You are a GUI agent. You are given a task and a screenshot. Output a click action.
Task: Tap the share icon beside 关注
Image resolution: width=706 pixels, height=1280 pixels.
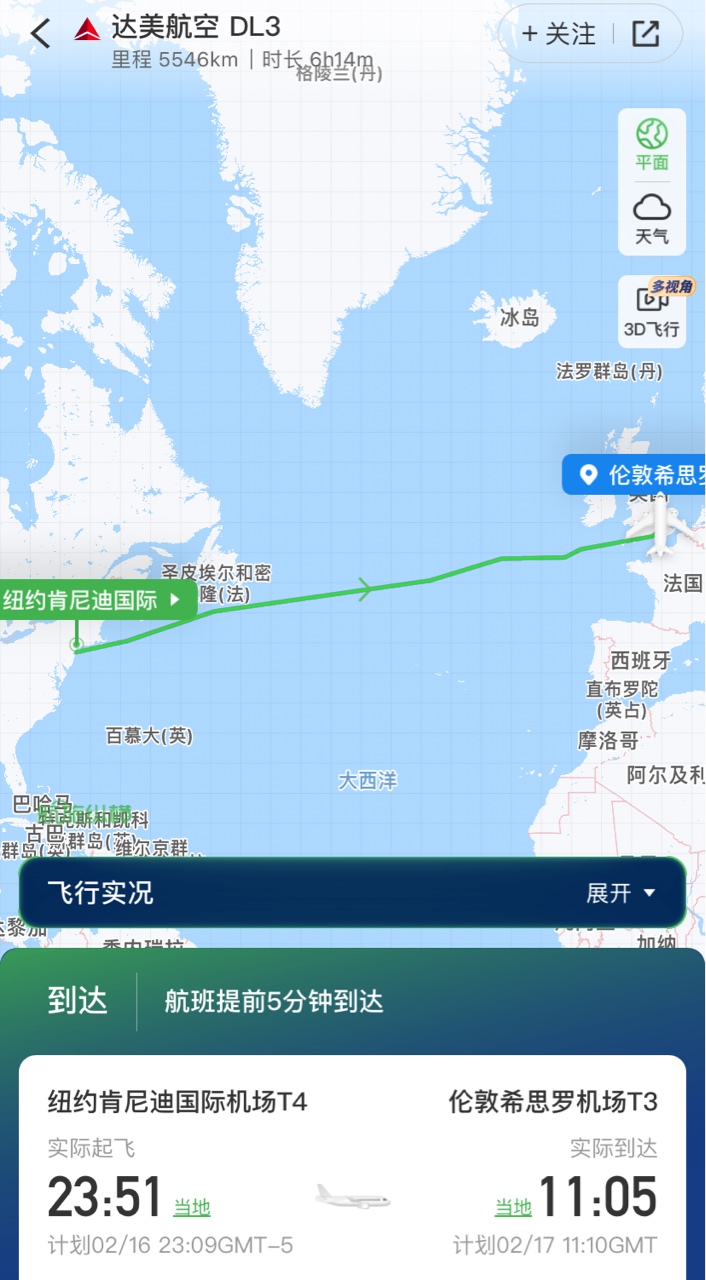click(646, 34)
